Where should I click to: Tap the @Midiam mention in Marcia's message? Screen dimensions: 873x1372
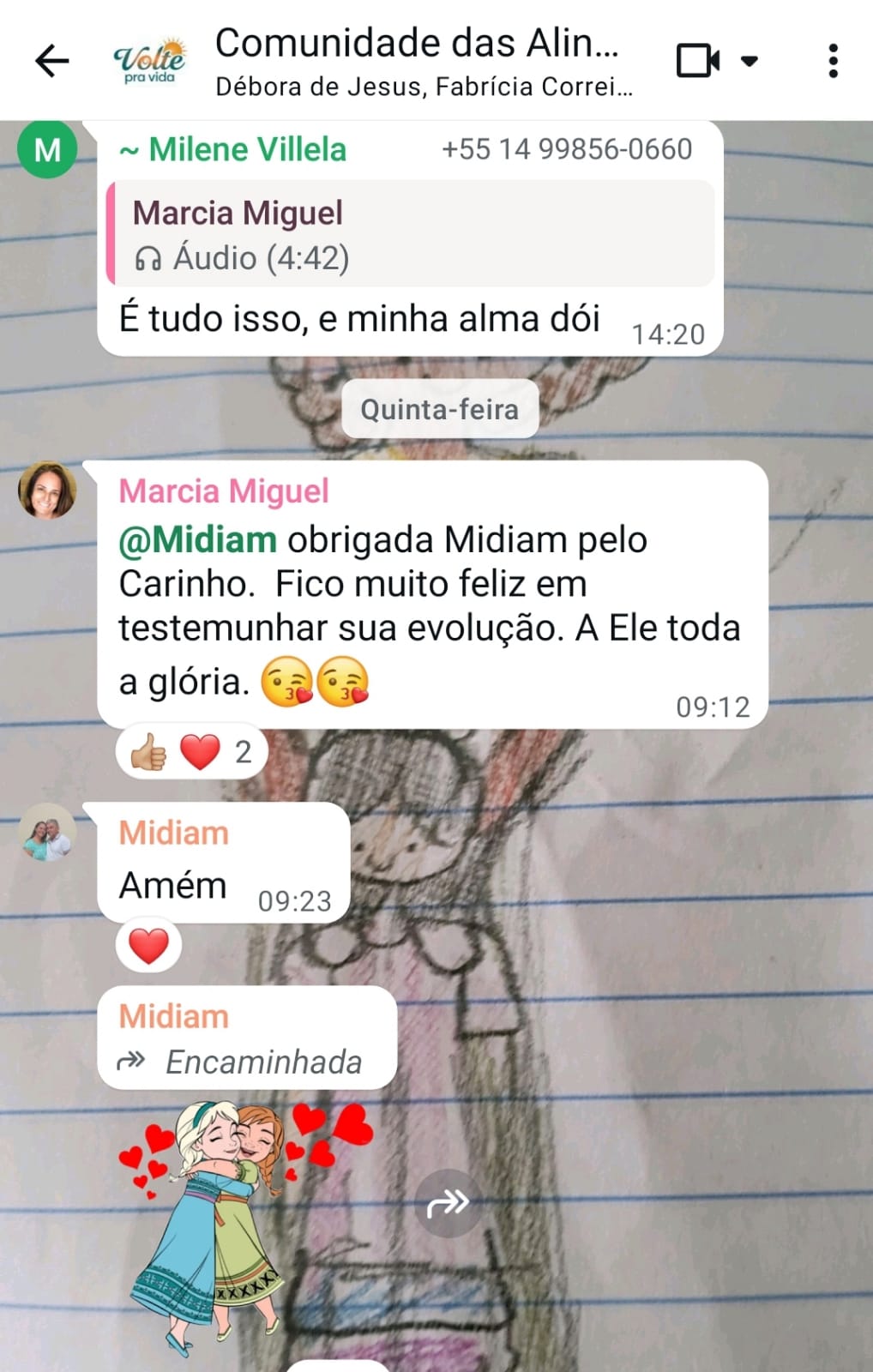198,540
